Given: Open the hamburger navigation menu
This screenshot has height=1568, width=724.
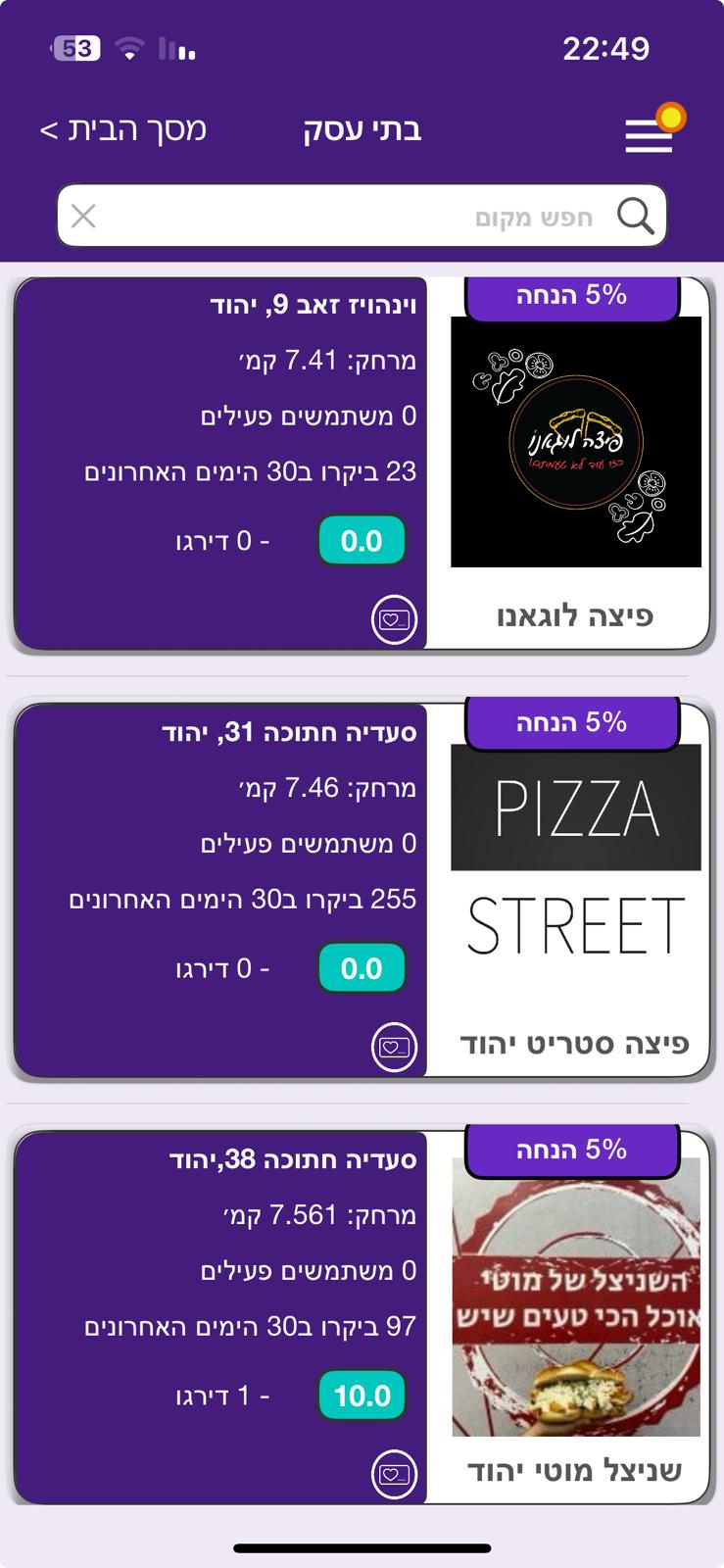Looking at the screenshot, I should (x=648, y=135).
